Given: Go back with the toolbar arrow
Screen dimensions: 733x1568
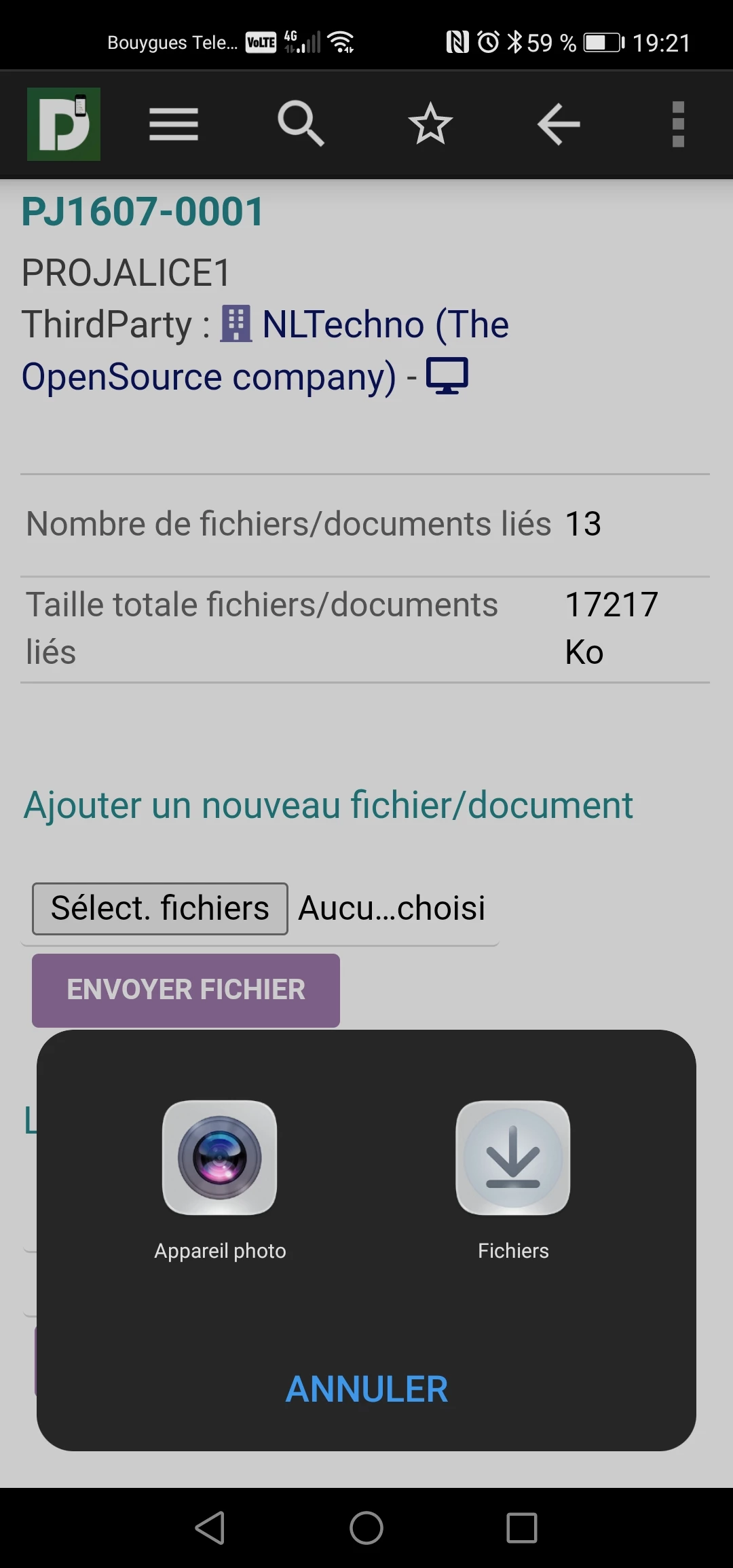Looking at the screenshot, I should click(559, 124).
